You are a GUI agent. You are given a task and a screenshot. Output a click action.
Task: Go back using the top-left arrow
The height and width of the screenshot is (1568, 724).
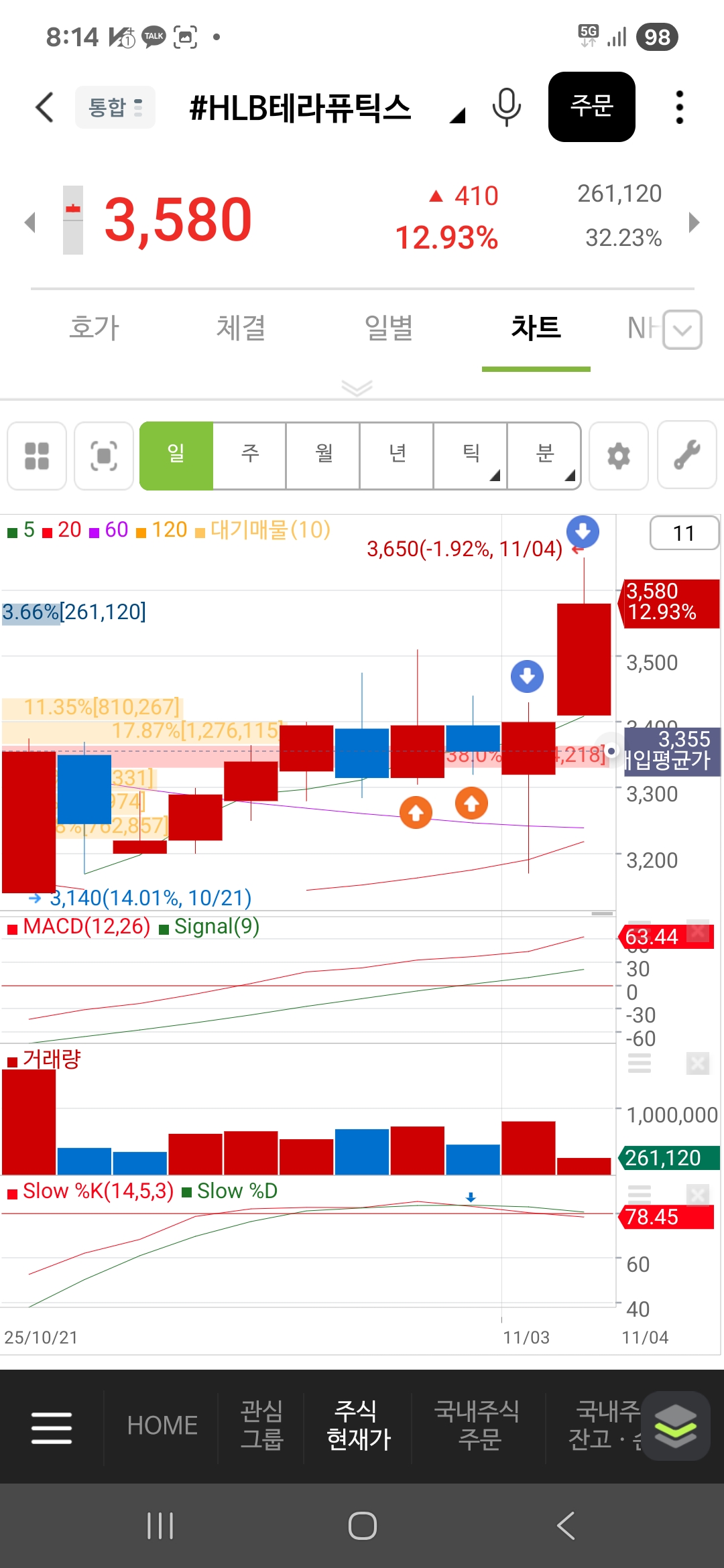(44, 107)
